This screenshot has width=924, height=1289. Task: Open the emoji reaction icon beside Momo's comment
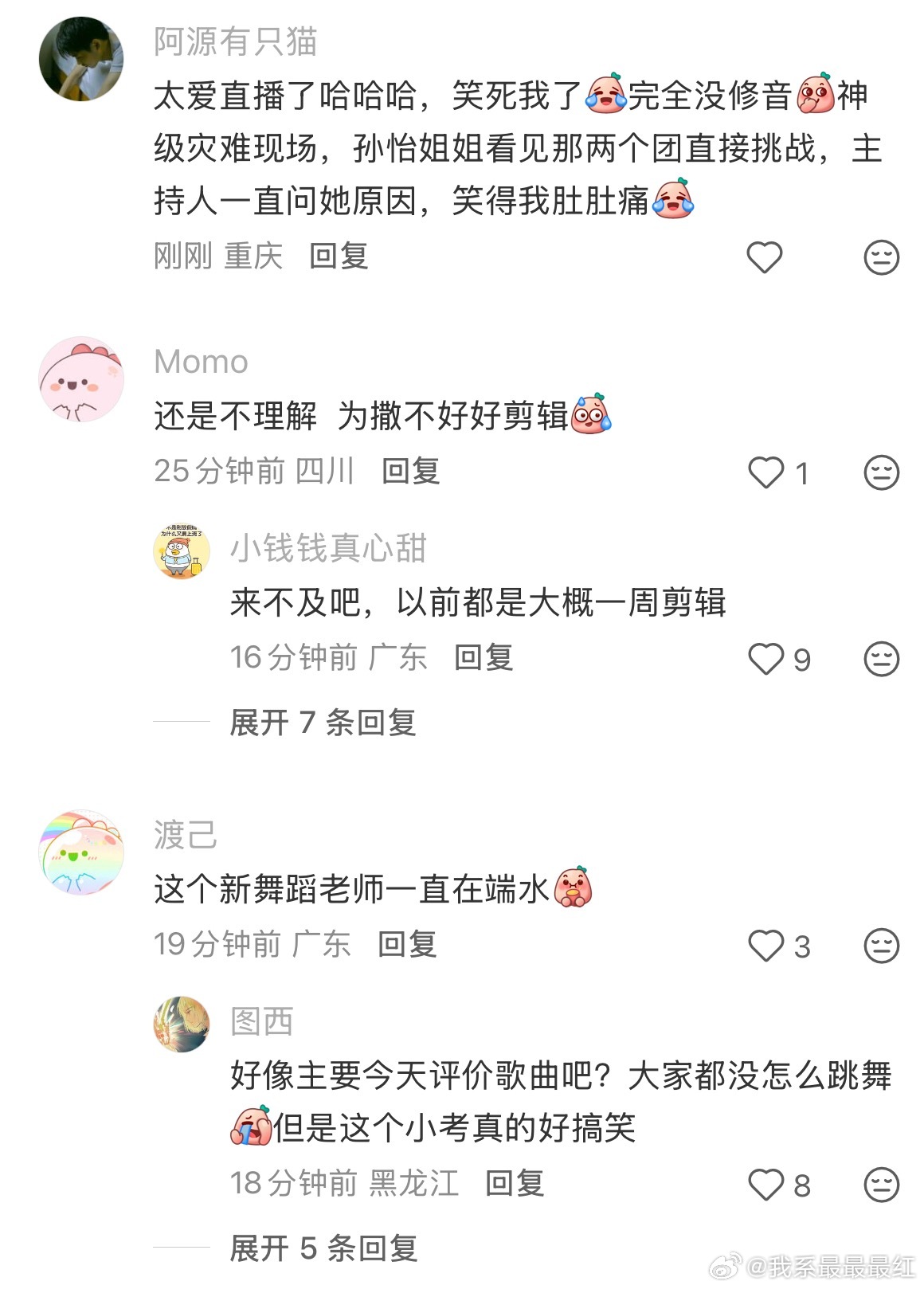click(879, 472)
